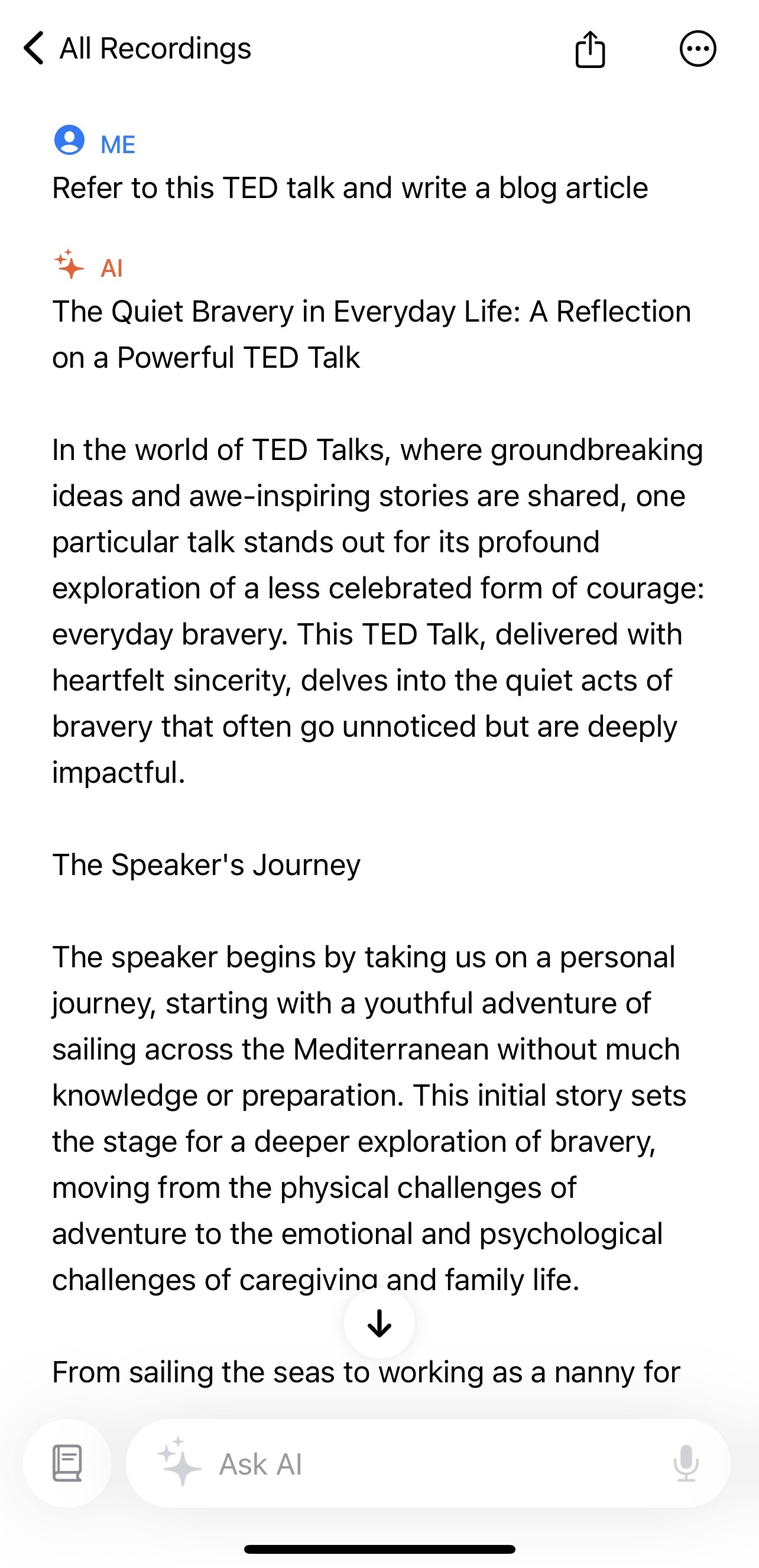Go back to All Recordings
This screenshot has height=1568, width=759.
click(137, 48)
